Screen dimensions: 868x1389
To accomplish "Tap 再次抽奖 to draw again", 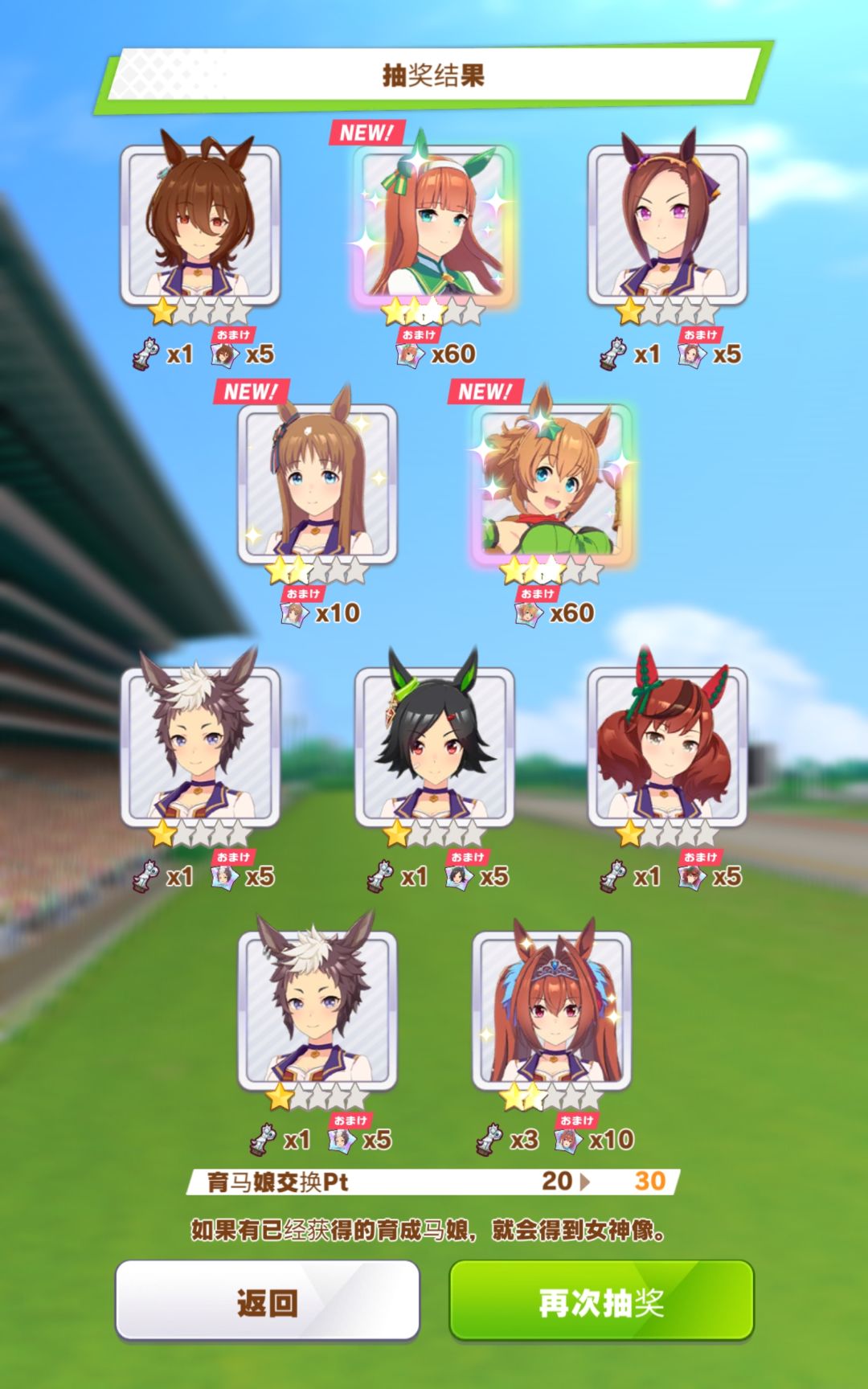I will point(601,1301).
